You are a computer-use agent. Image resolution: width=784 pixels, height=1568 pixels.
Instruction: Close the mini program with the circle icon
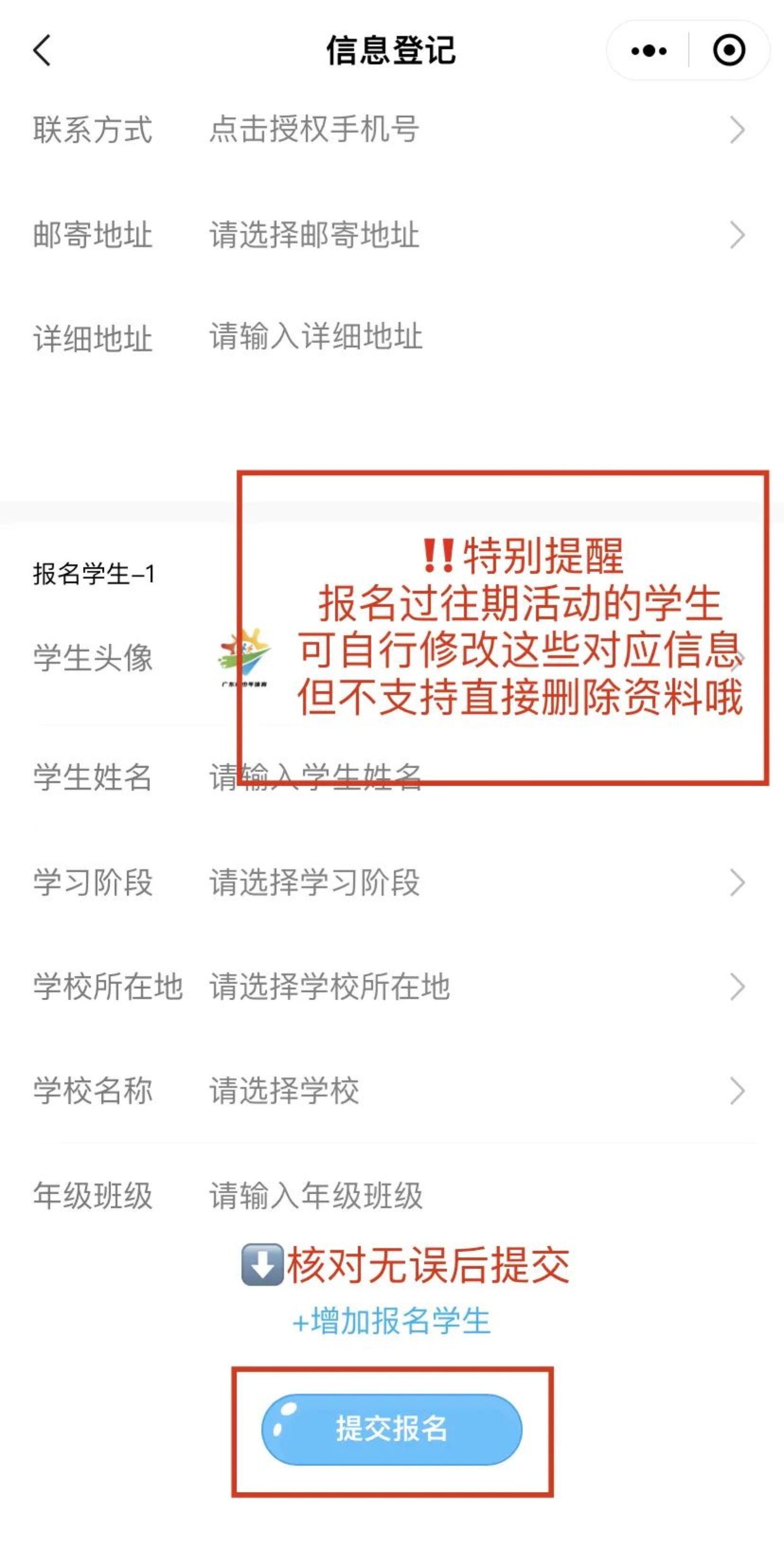(x=728, y=50)
